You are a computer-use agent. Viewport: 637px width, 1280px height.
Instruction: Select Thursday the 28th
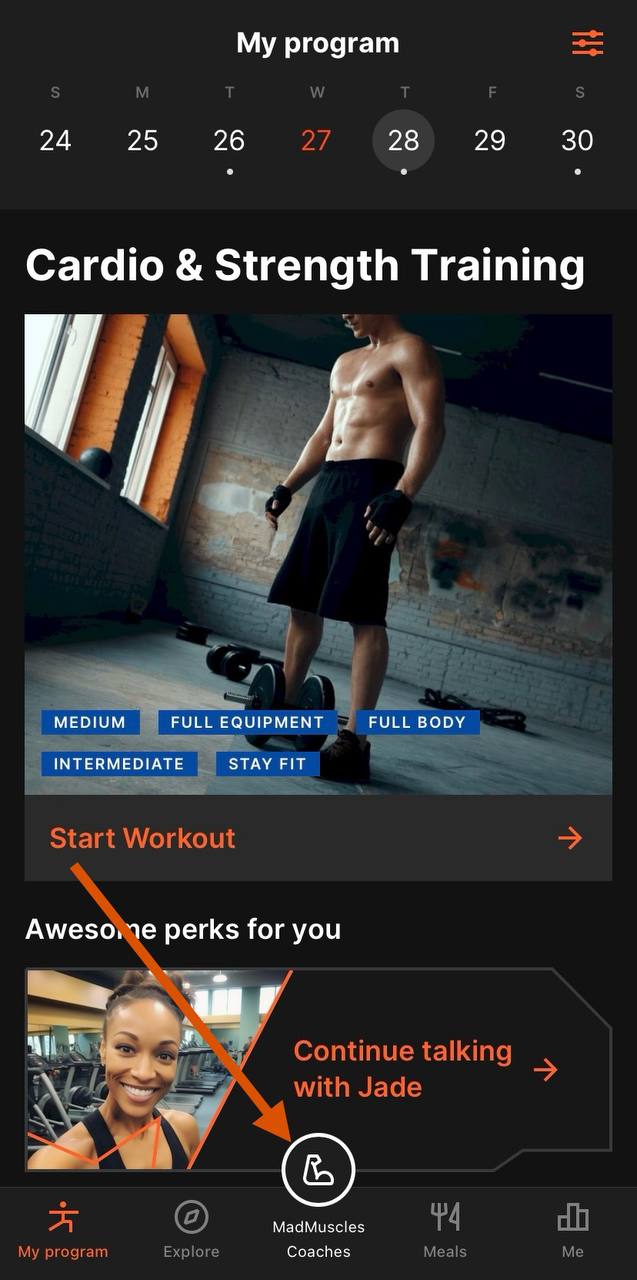pyautogui.click(x=403, y=140)
